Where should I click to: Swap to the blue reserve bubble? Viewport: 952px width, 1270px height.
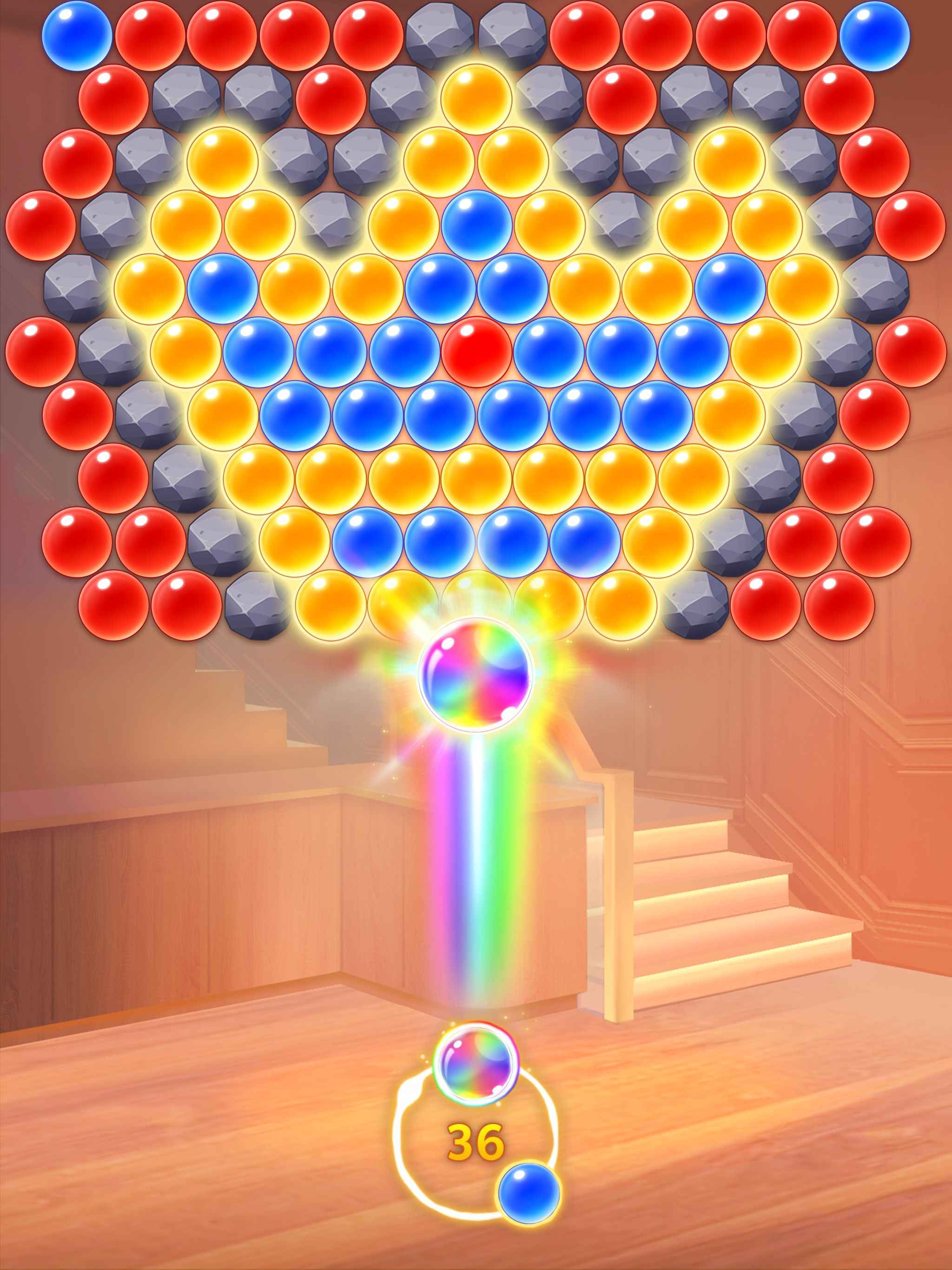tap(529, 1192)
